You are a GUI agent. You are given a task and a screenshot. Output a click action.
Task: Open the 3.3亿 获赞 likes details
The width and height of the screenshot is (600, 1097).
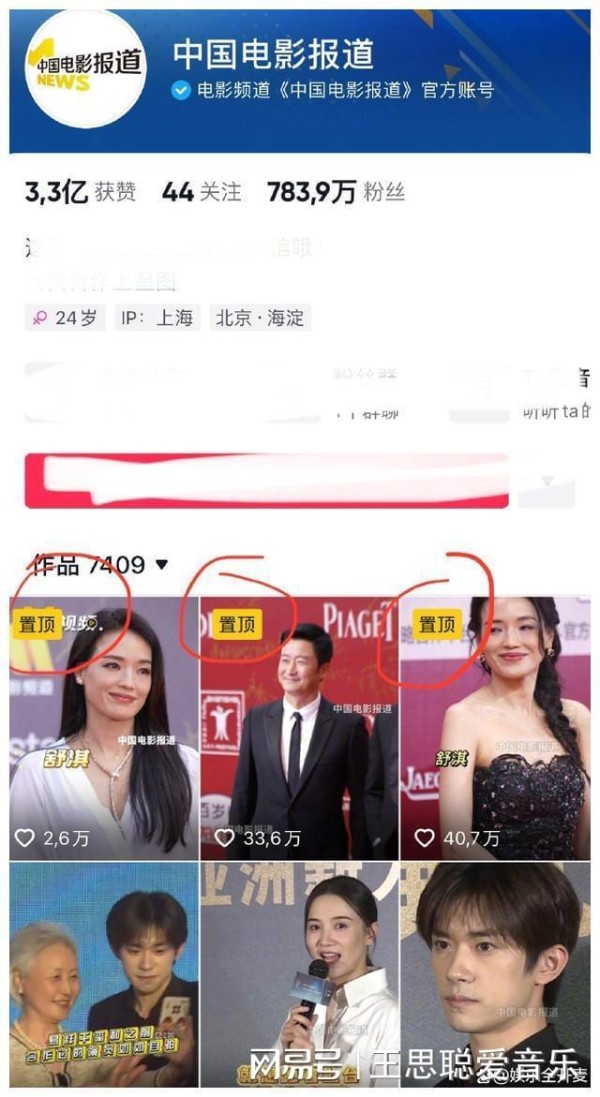click(80, 193)
